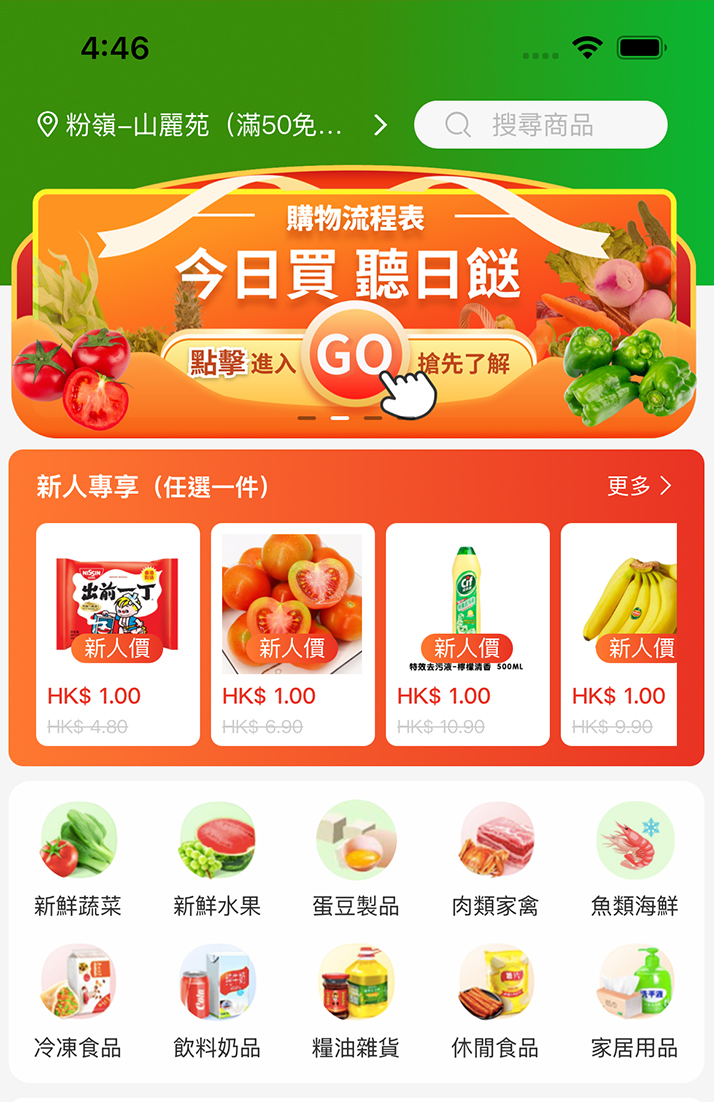View 更多 new customer offers
Image resolution: width=714 pixels, height=1102 pixels.
[640, 486]
